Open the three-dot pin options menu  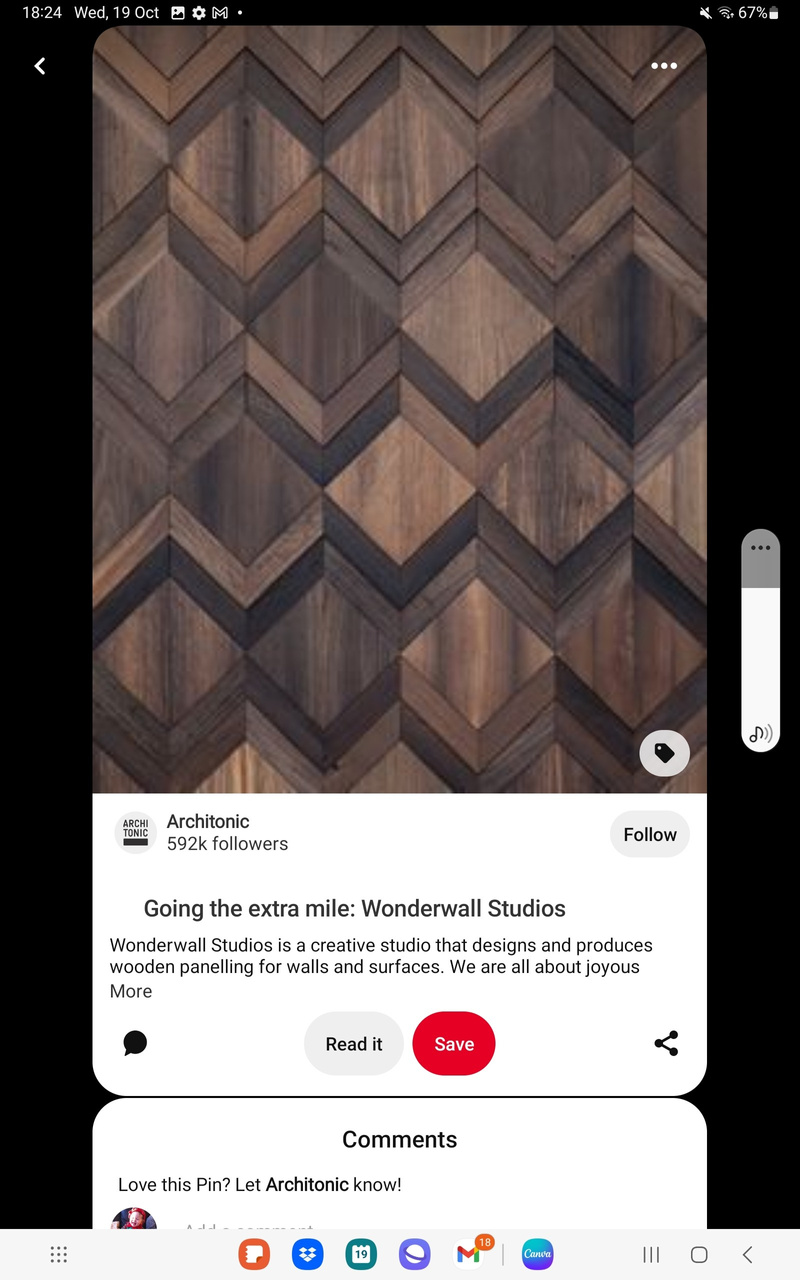pyautogui.click(x=664, y=66)
